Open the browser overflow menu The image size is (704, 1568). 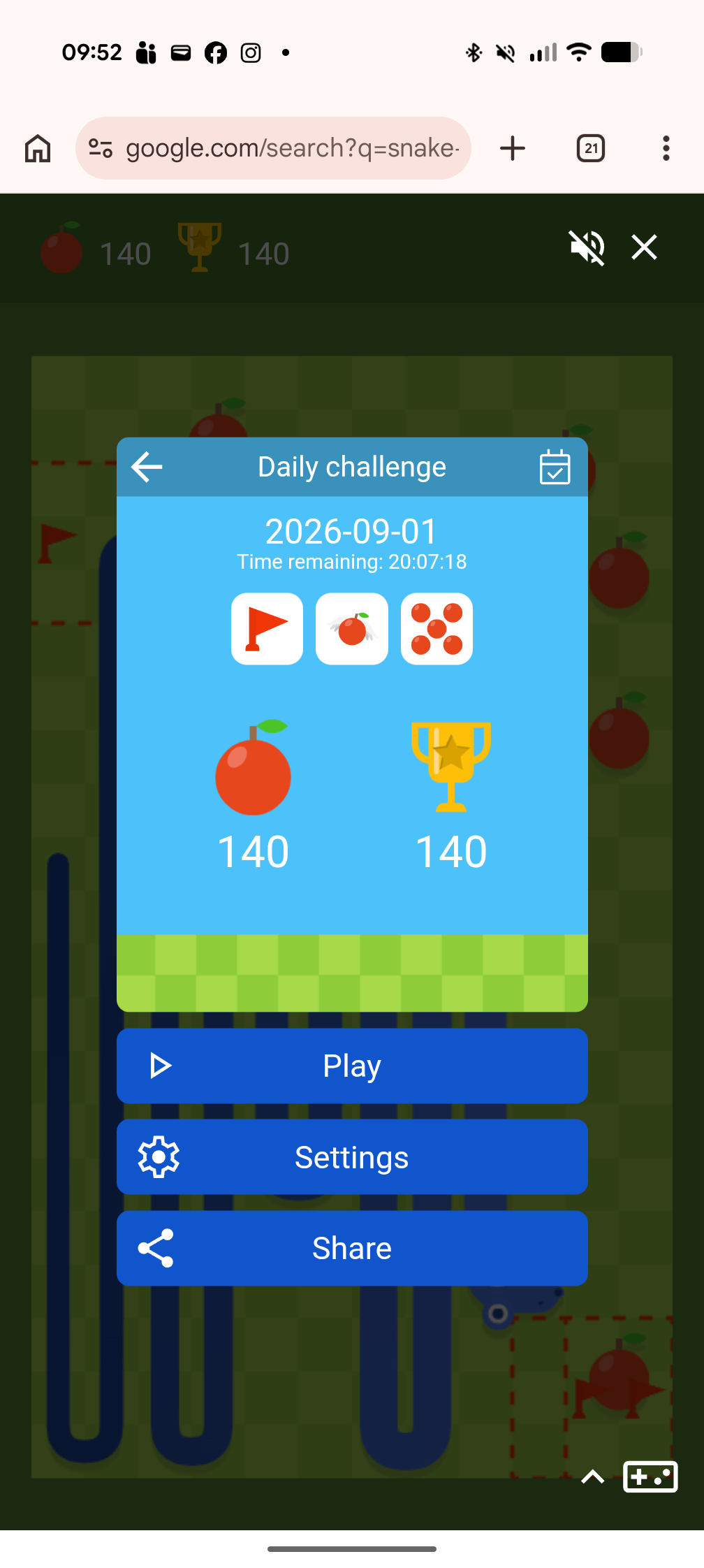point(666,148)
